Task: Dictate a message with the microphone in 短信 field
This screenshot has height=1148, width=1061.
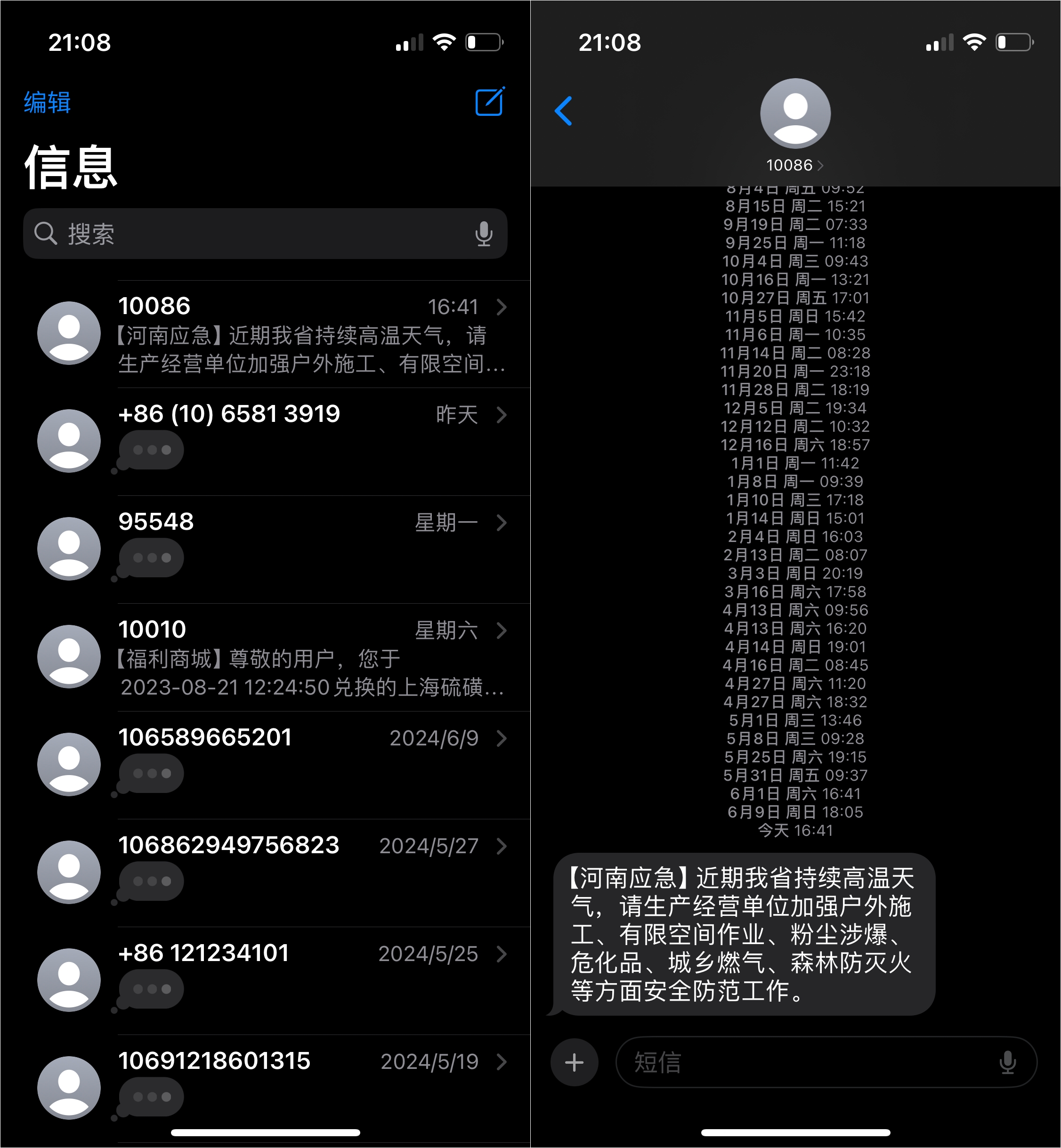Action: coord(1008,1062)
